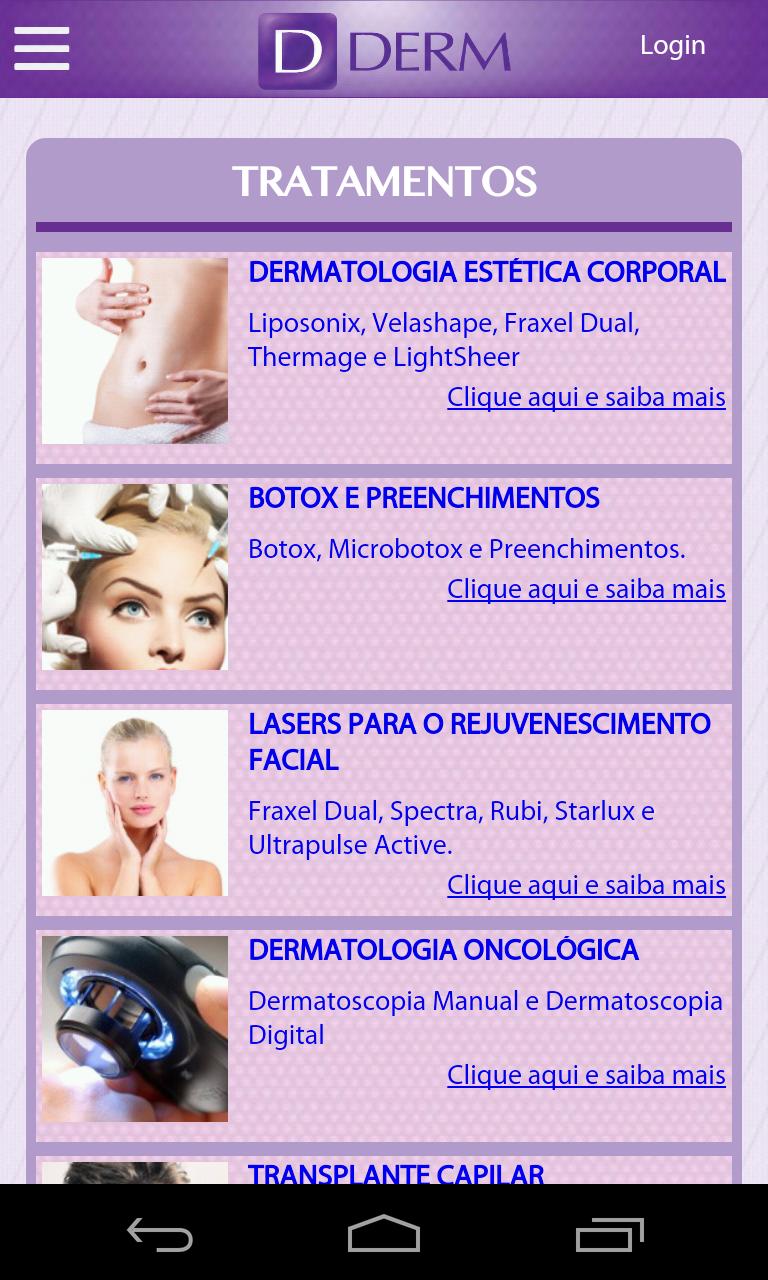Tap the TRATAMENTOS page title
The width and height of the screenshot is (768, 1280).
pyautogui.click(x=384, y=182)
